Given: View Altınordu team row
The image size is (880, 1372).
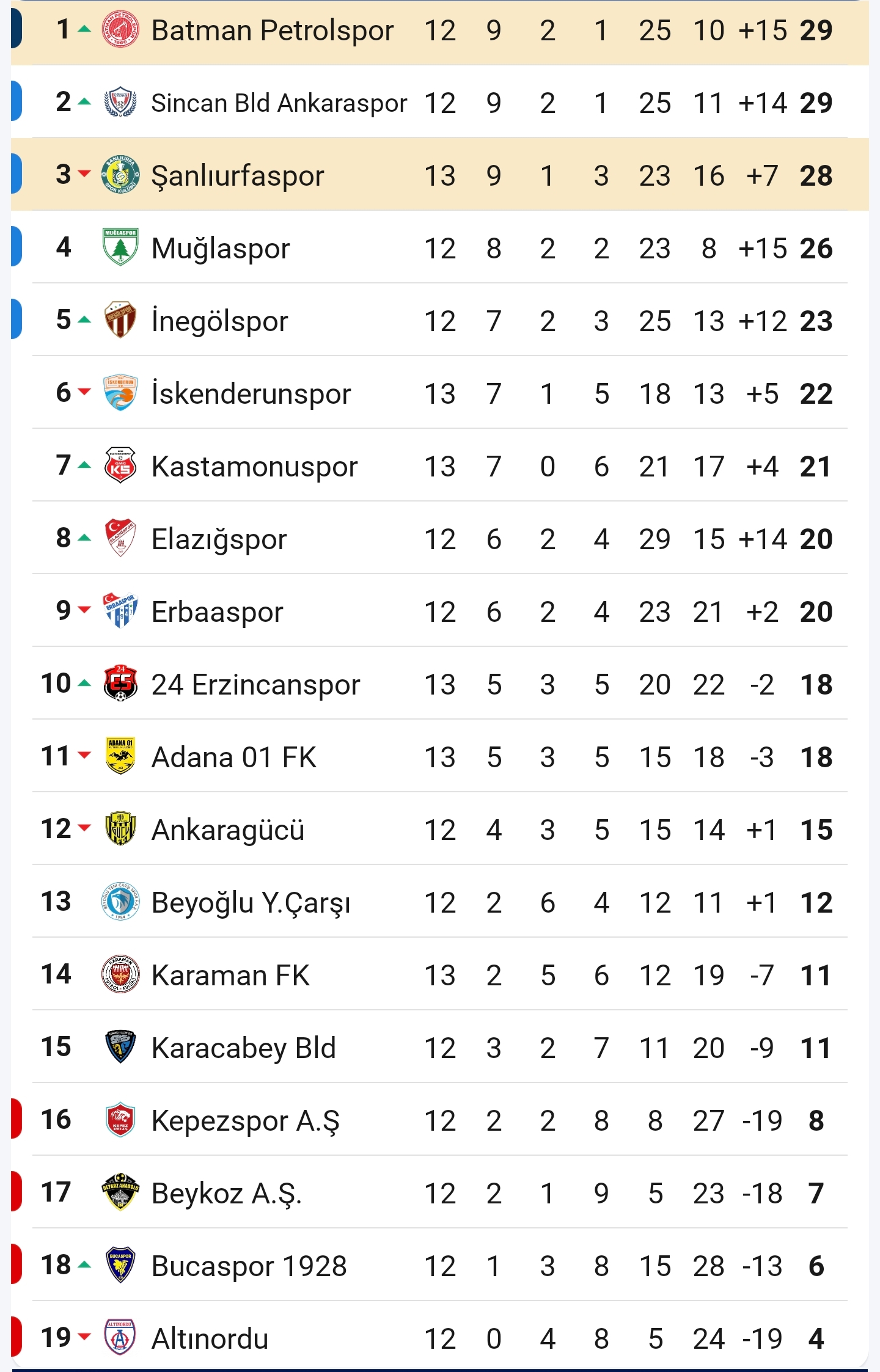Looking at the screenshot, I should [x=210, y=1339].
